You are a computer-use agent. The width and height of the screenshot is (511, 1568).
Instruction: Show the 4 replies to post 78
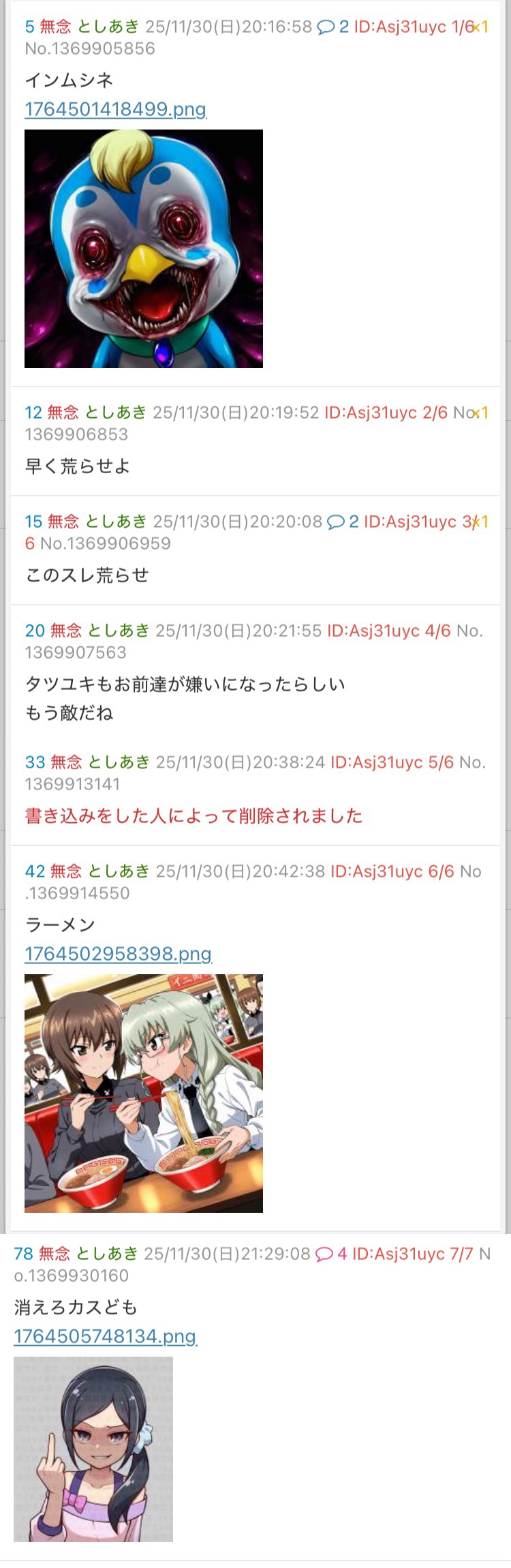coord(331,1254)
